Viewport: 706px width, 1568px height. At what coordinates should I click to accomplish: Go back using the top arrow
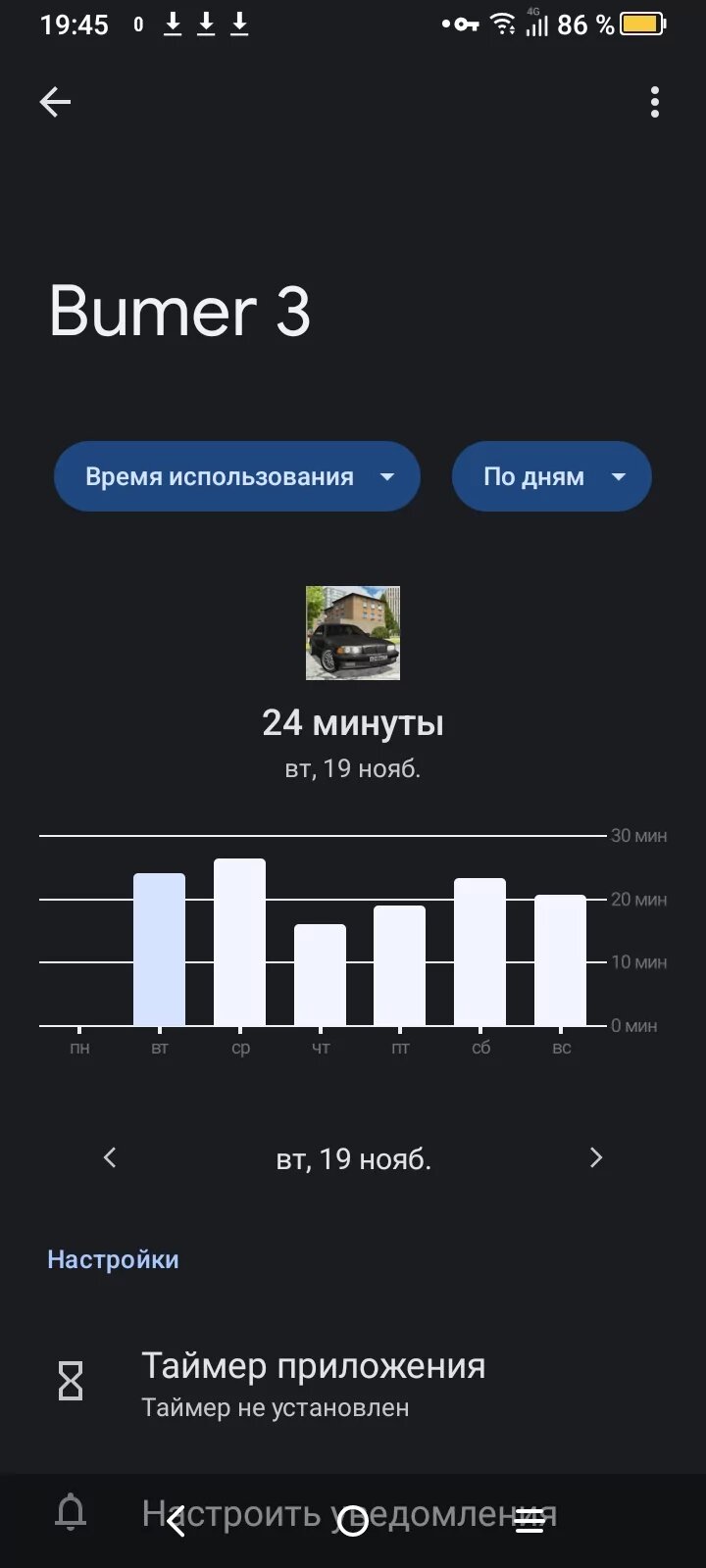click(55, 102)
